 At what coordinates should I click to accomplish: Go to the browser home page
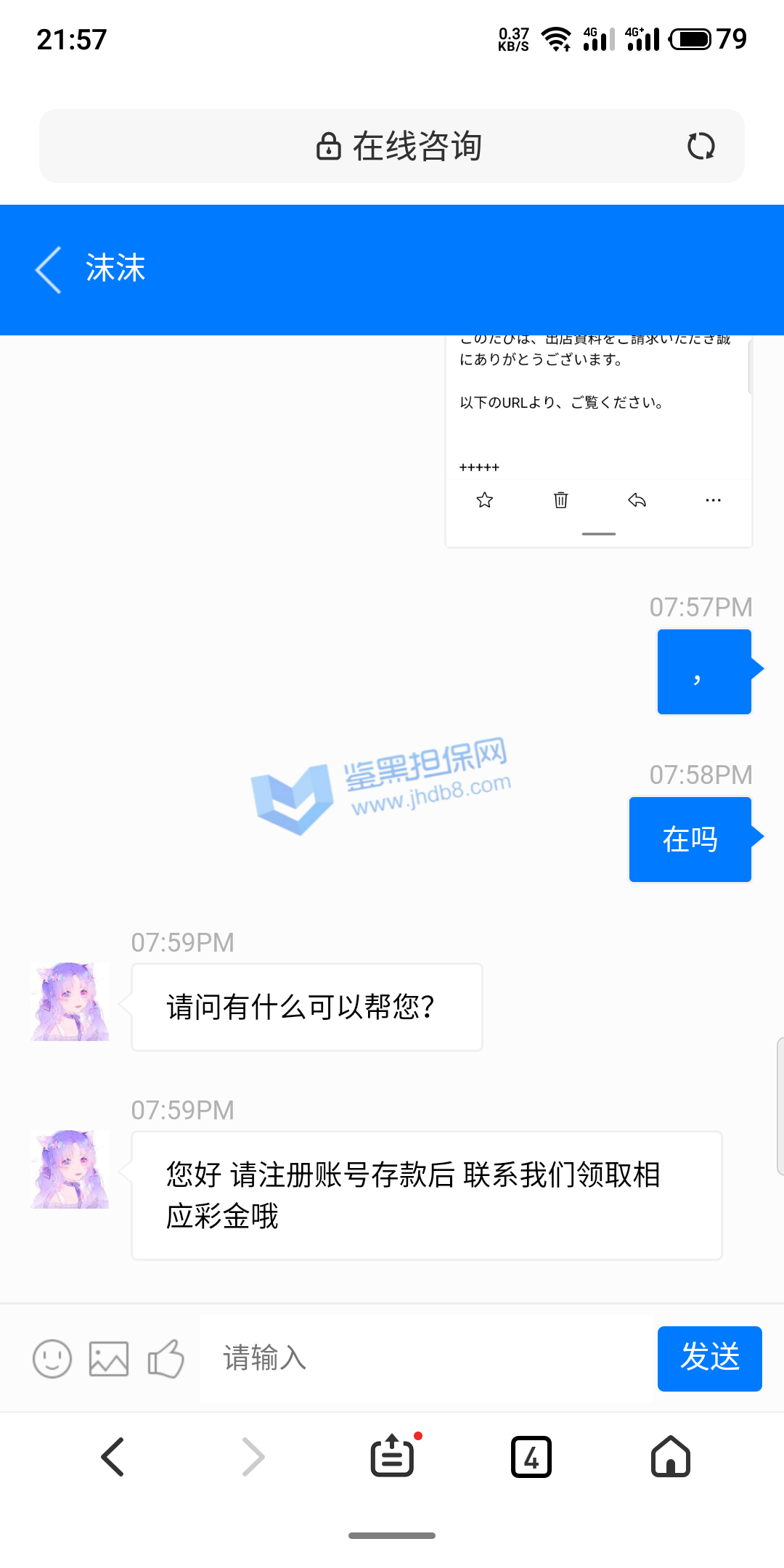[671, 1457]
